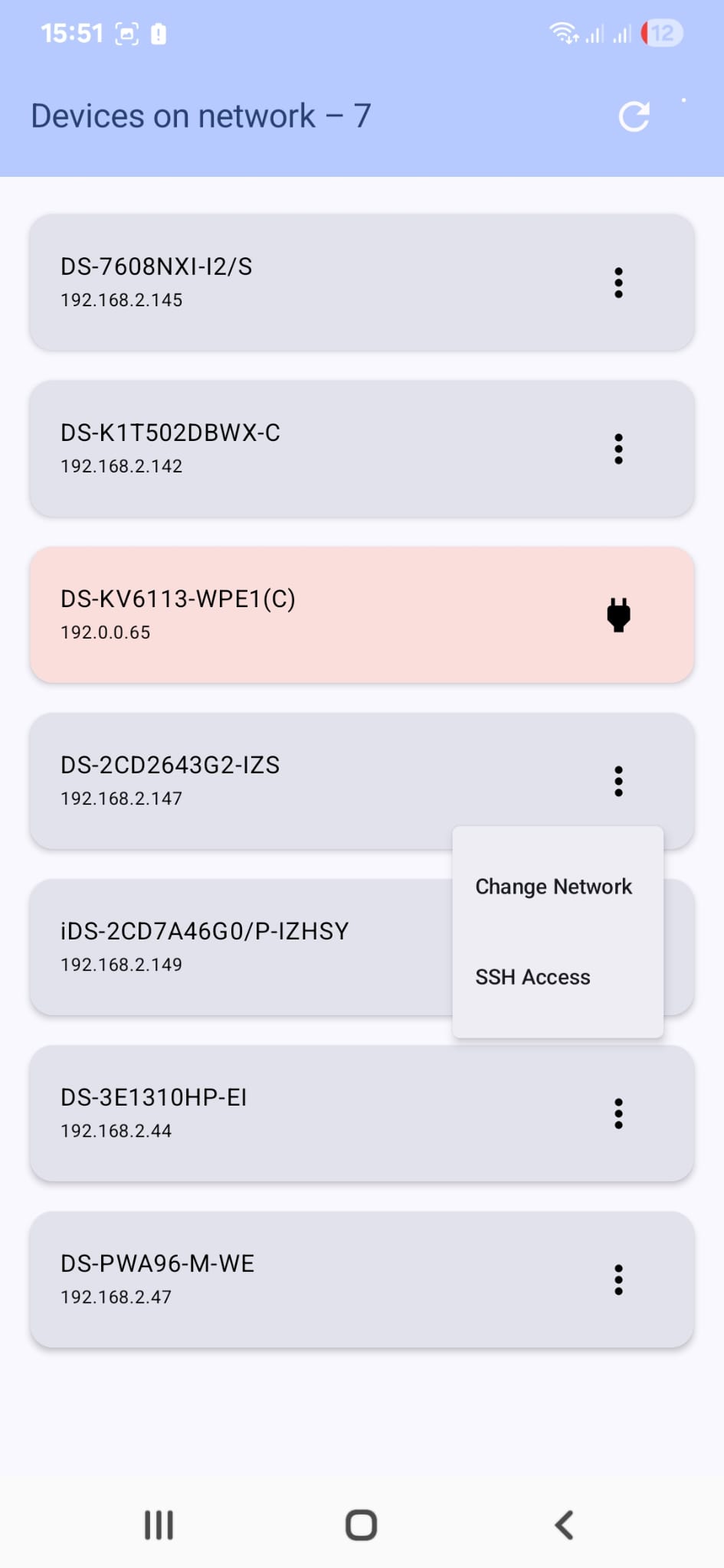Select the DS-K1T502DBWX-C device card
This screenshot has width=724, height=1568.
coord(306,449)
